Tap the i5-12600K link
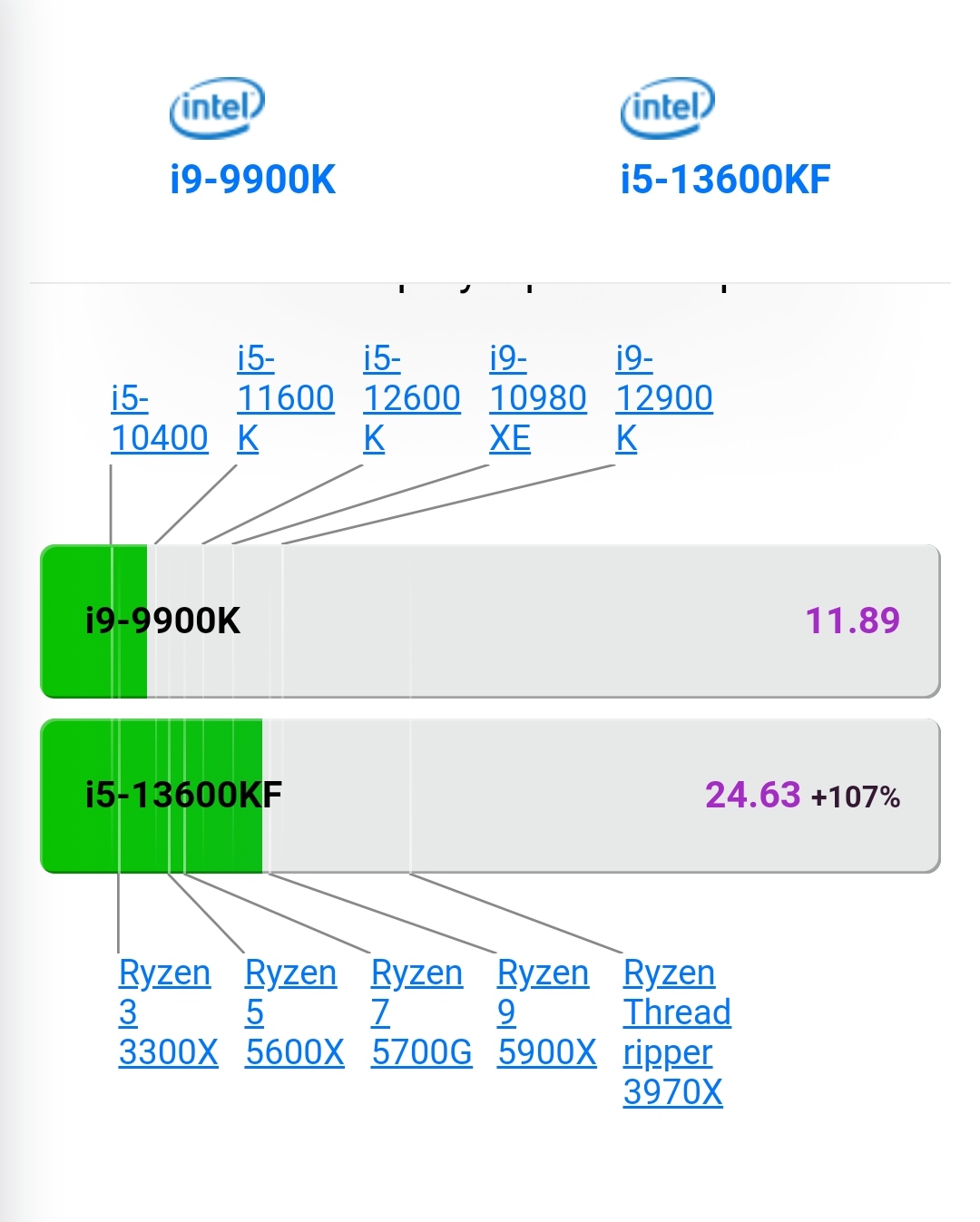The image size is (980, 1222). (411, 398)
